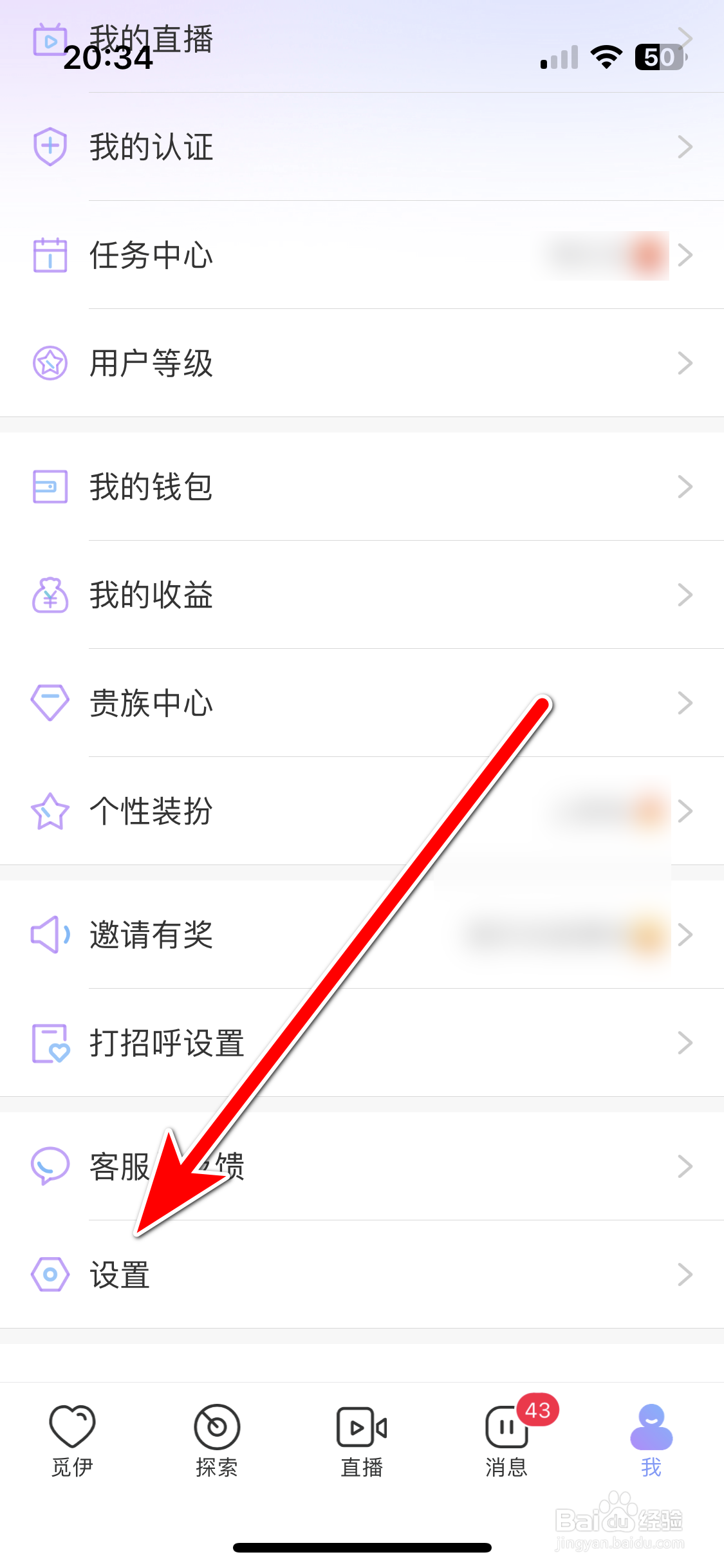Tap the shield icon beside 我的认证
Image resolution: width=724 pixels, height=1568 pixels.
click(x=50, y=146)
